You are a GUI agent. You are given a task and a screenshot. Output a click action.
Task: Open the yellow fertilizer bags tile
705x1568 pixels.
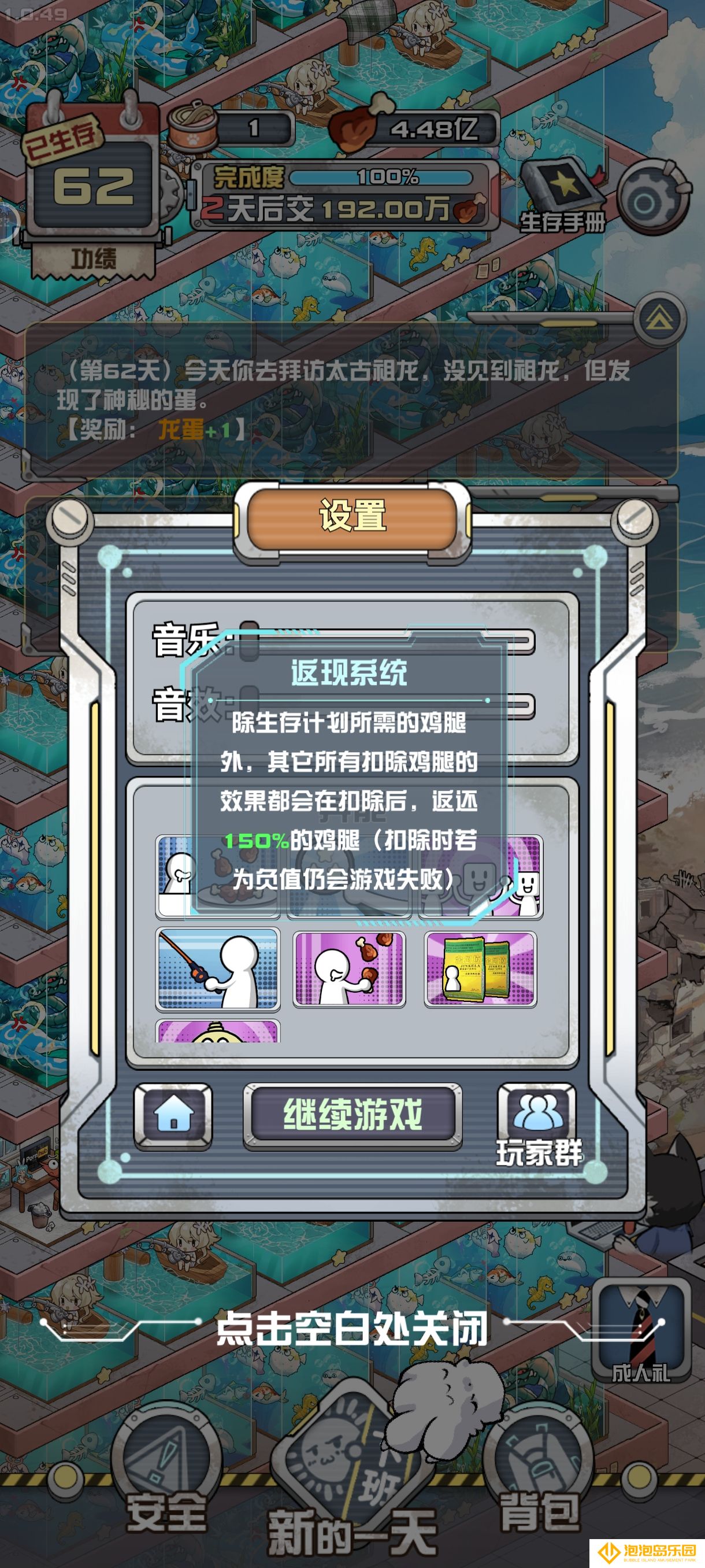[x=481, y=969]
